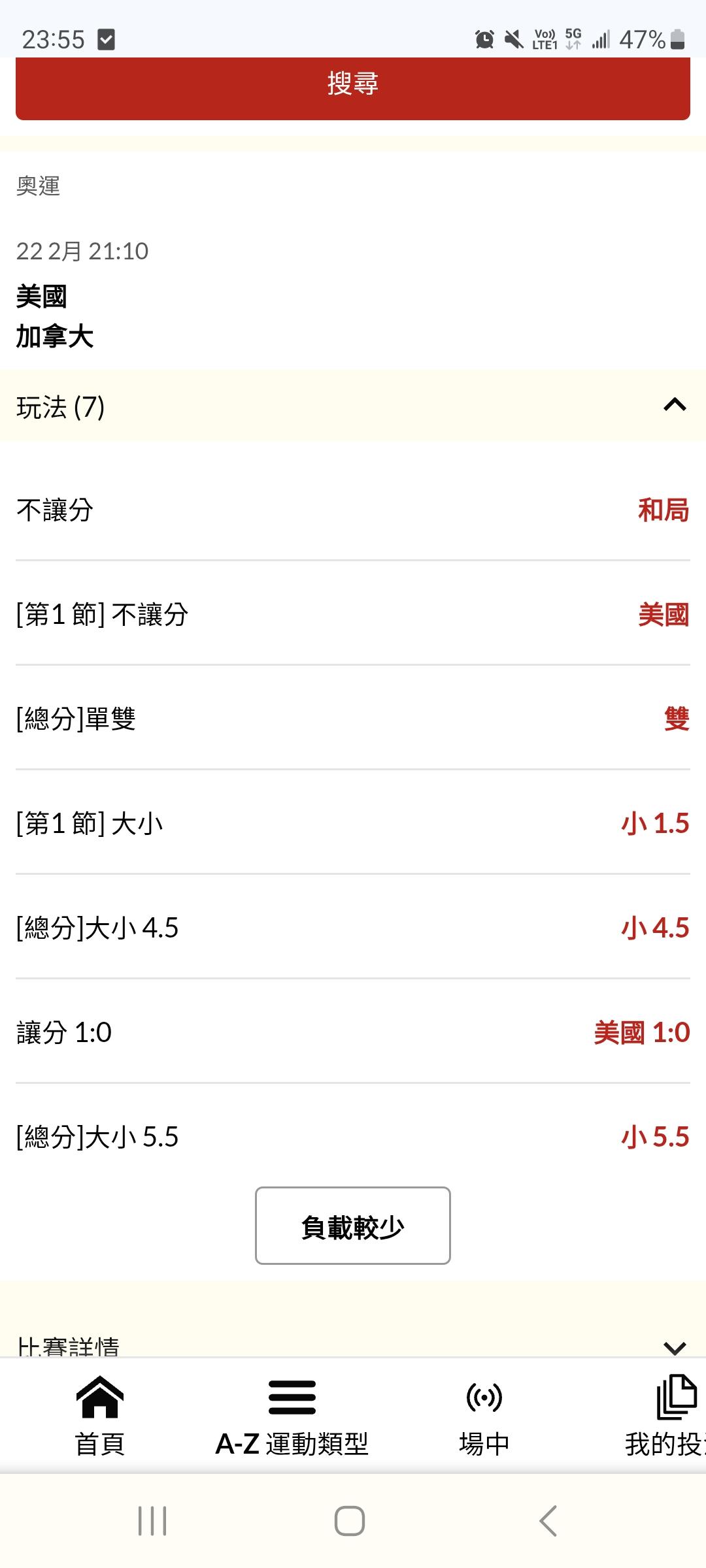706x1568 pixels.
Task: Go back with the system back button
Action: pos(548,1521)
